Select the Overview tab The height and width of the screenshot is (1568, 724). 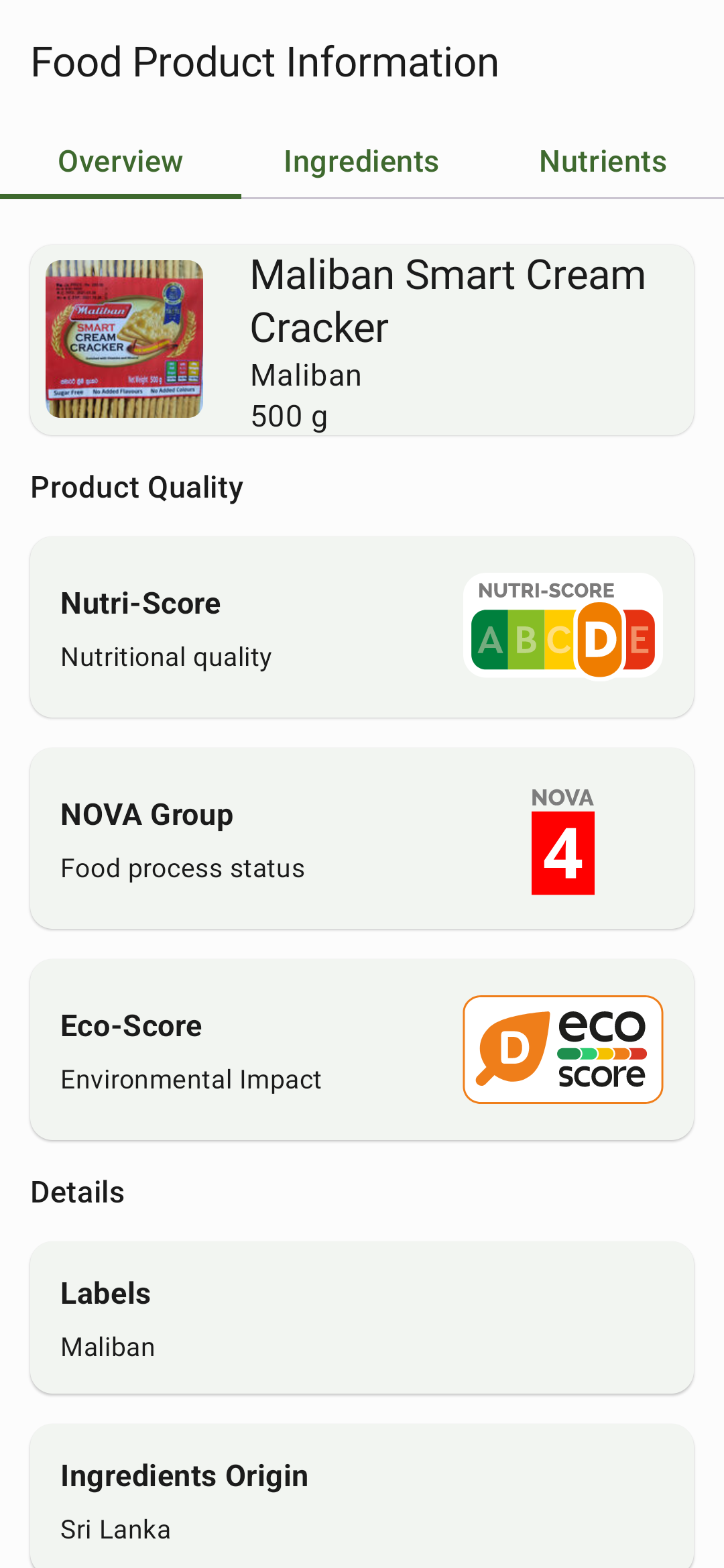coord(121,162)
